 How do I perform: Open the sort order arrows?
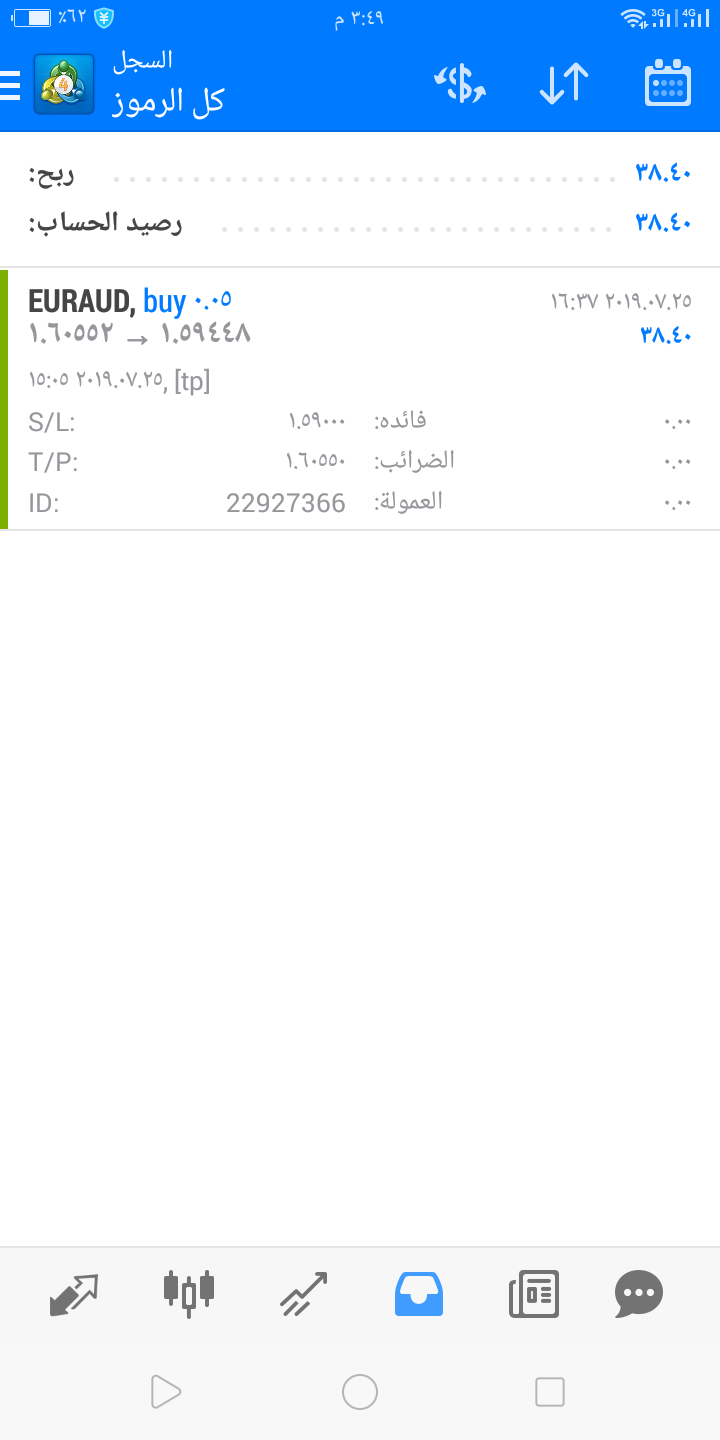[x=564, y=84]
